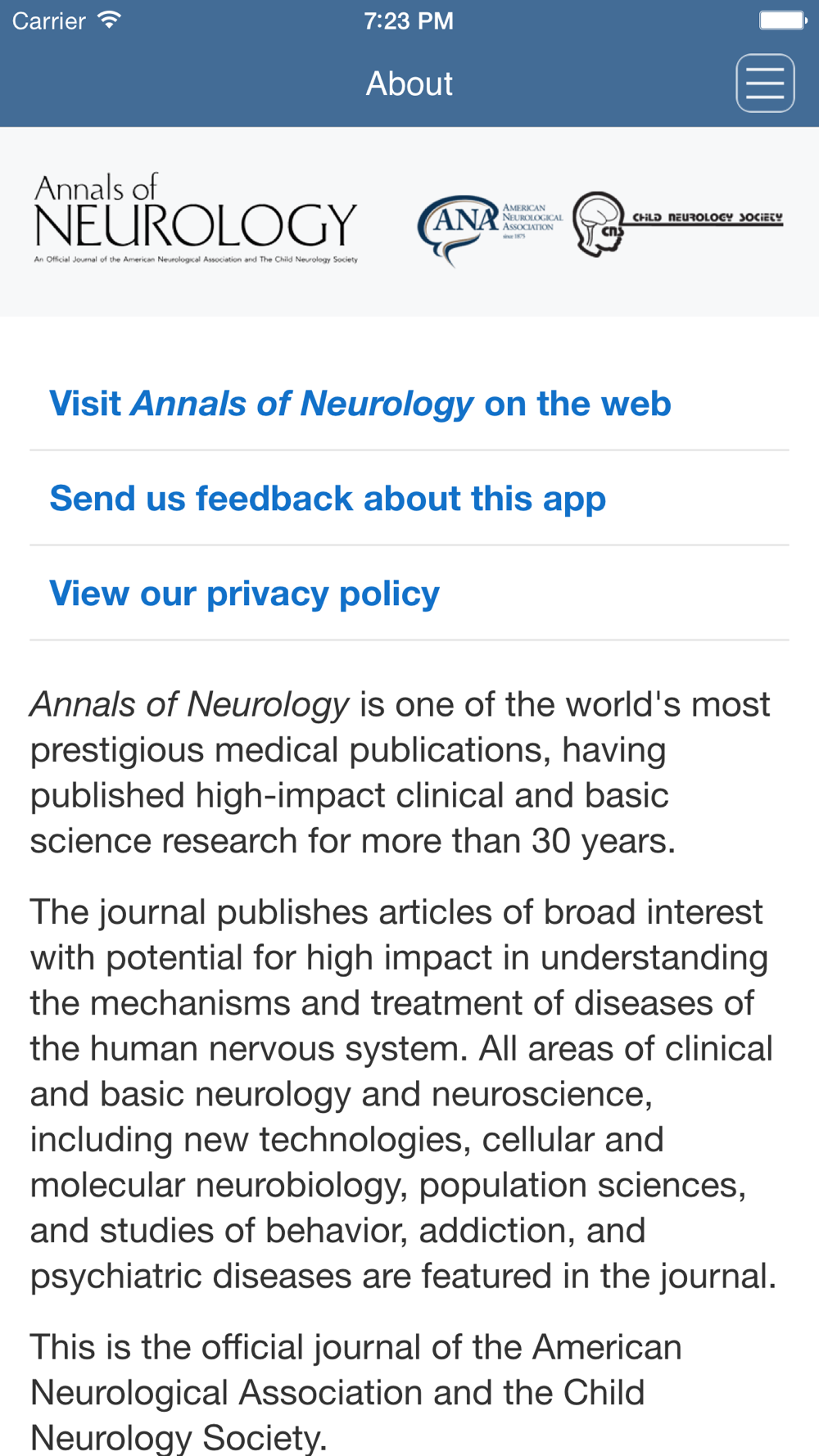Viewport: 819px width, 1456px height.
Task: Open the hamburger menu button
Action: click(765, 84)
